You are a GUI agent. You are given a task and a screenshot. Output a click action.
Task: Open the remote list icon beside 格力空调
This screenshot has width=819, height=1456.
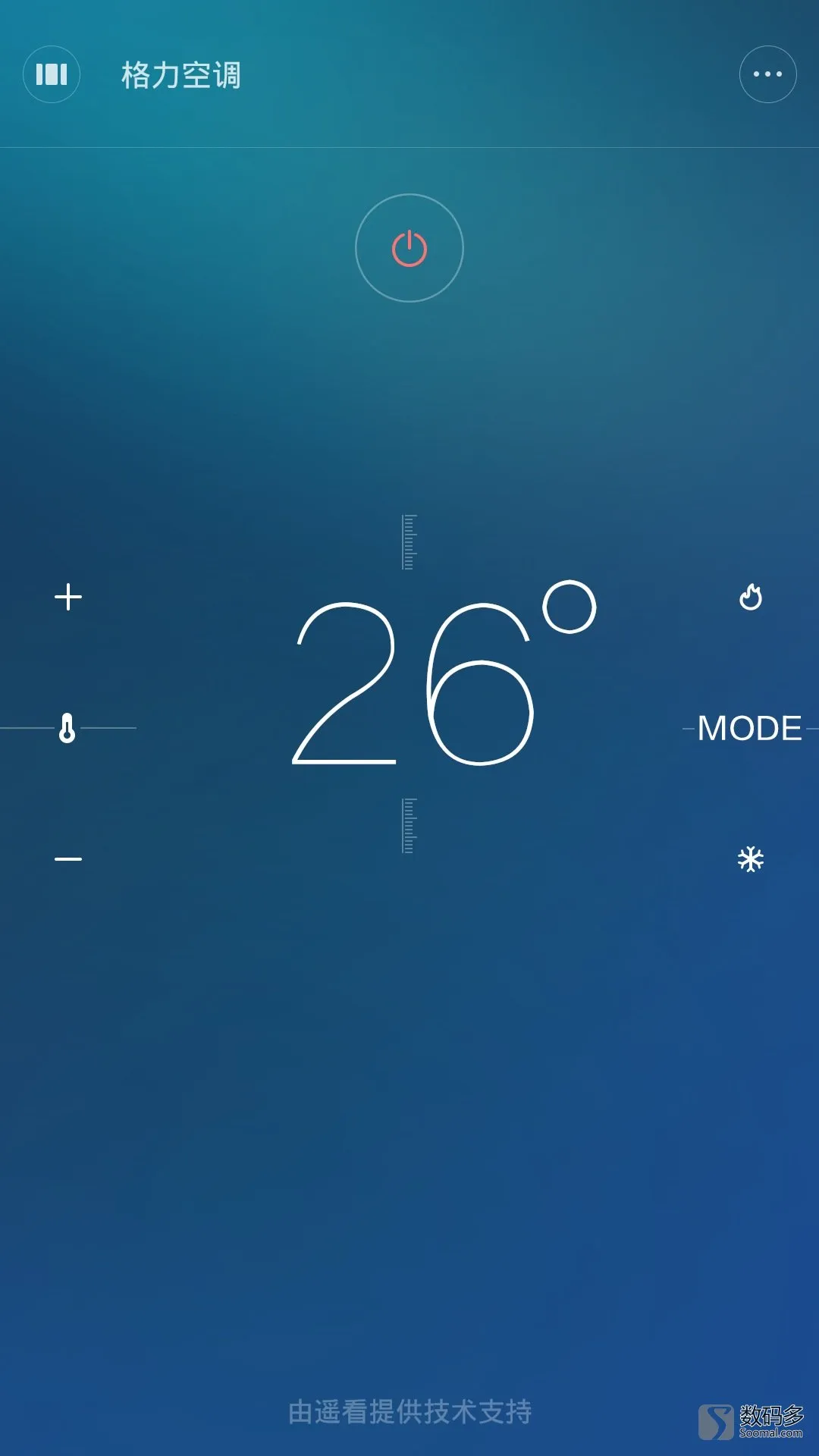click(52, 74)
